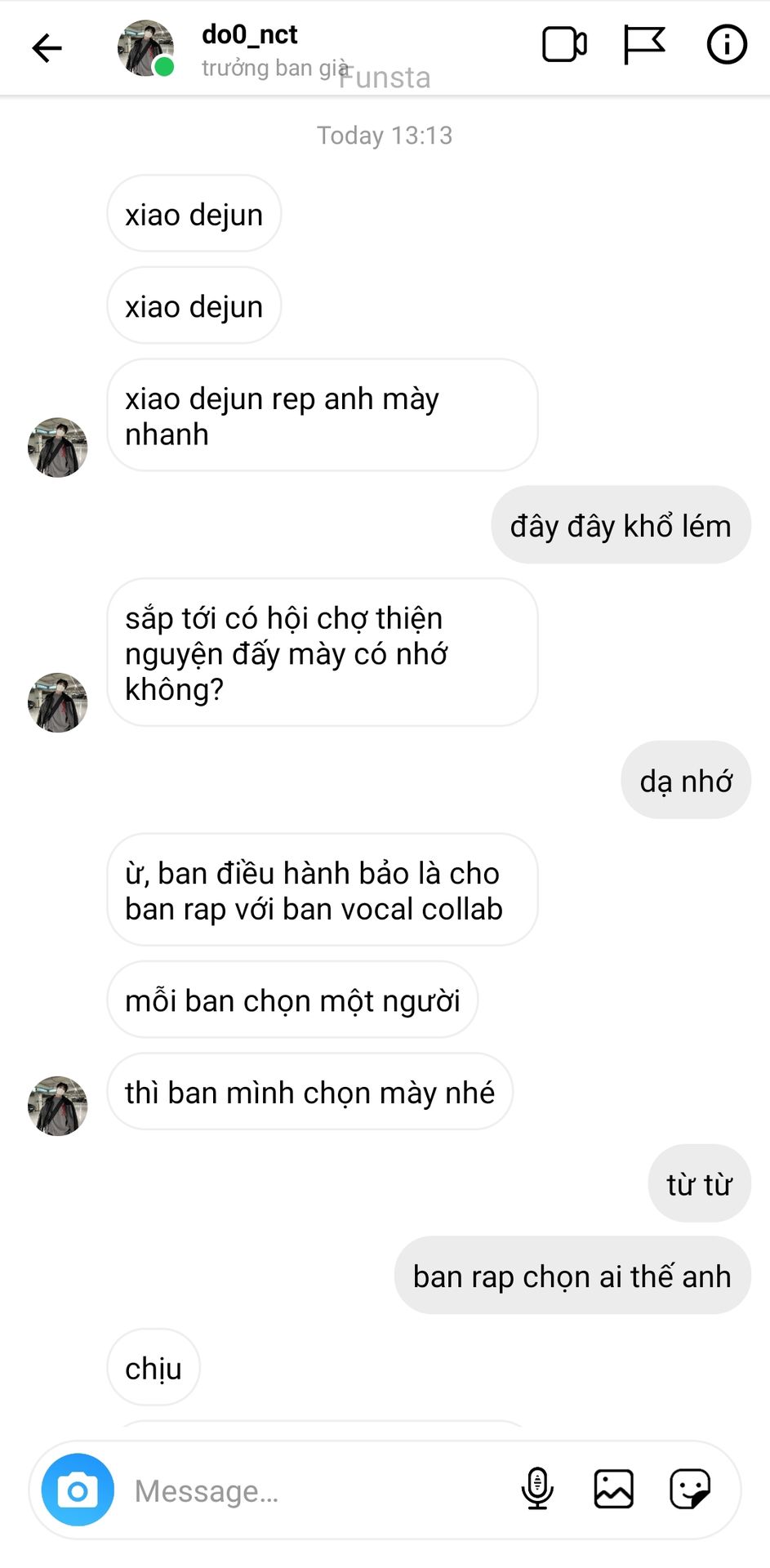The width and height of the screenshot is (770, 1568).
Task: Pick an image from the gallery
Action: [x=613, y=1488]
